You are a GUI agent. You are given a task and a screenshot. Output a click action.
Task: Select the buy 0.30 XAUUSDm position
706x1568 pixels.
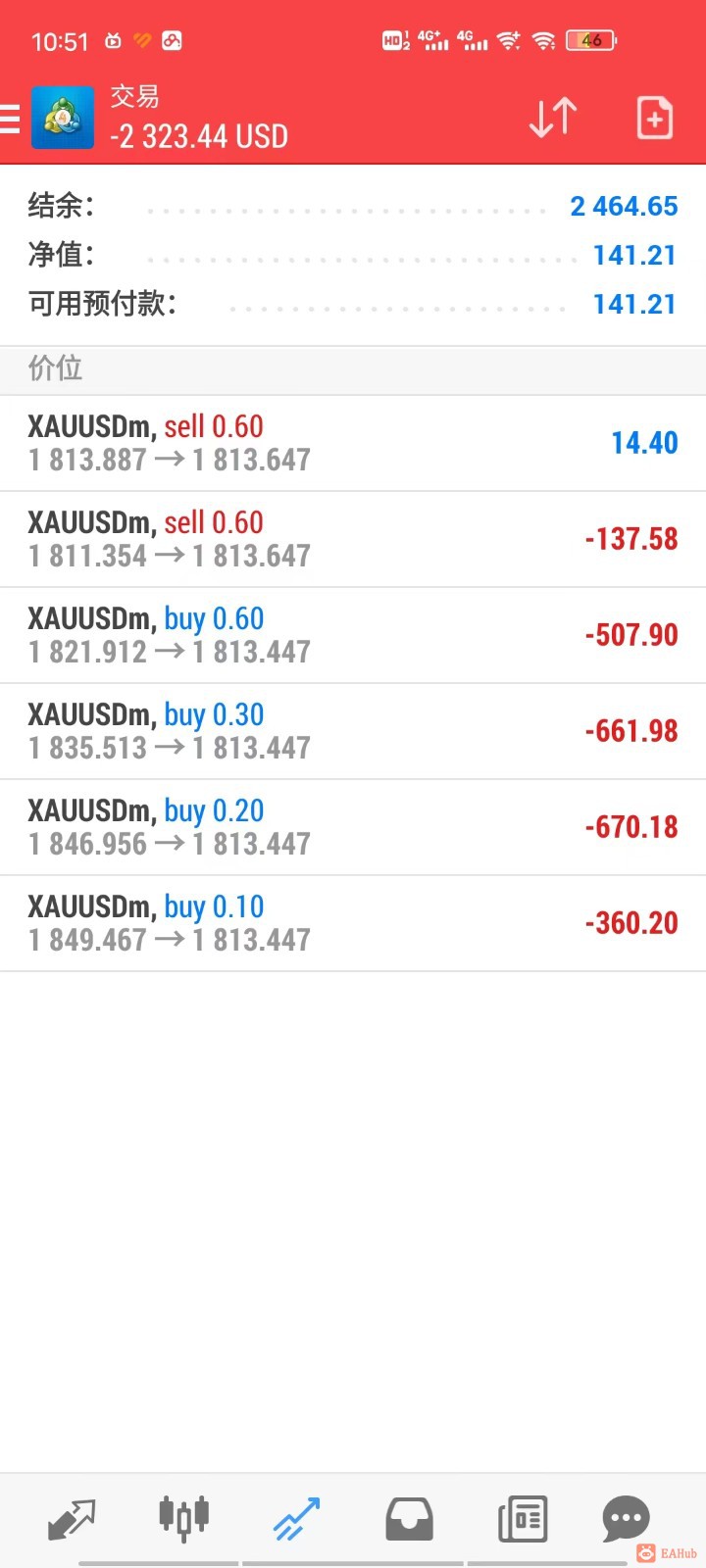tap(353, 731)
